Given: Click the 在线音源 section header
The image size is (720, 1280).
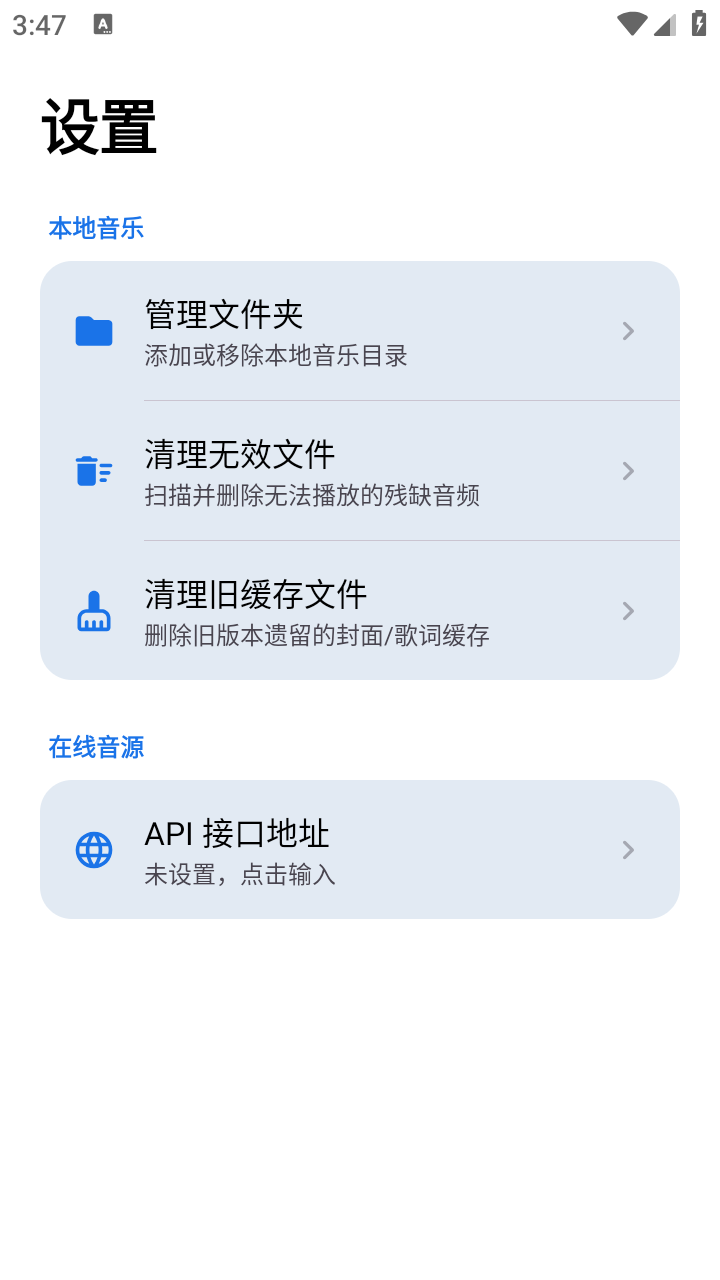Looking at the screenshot, I should 96,747.
